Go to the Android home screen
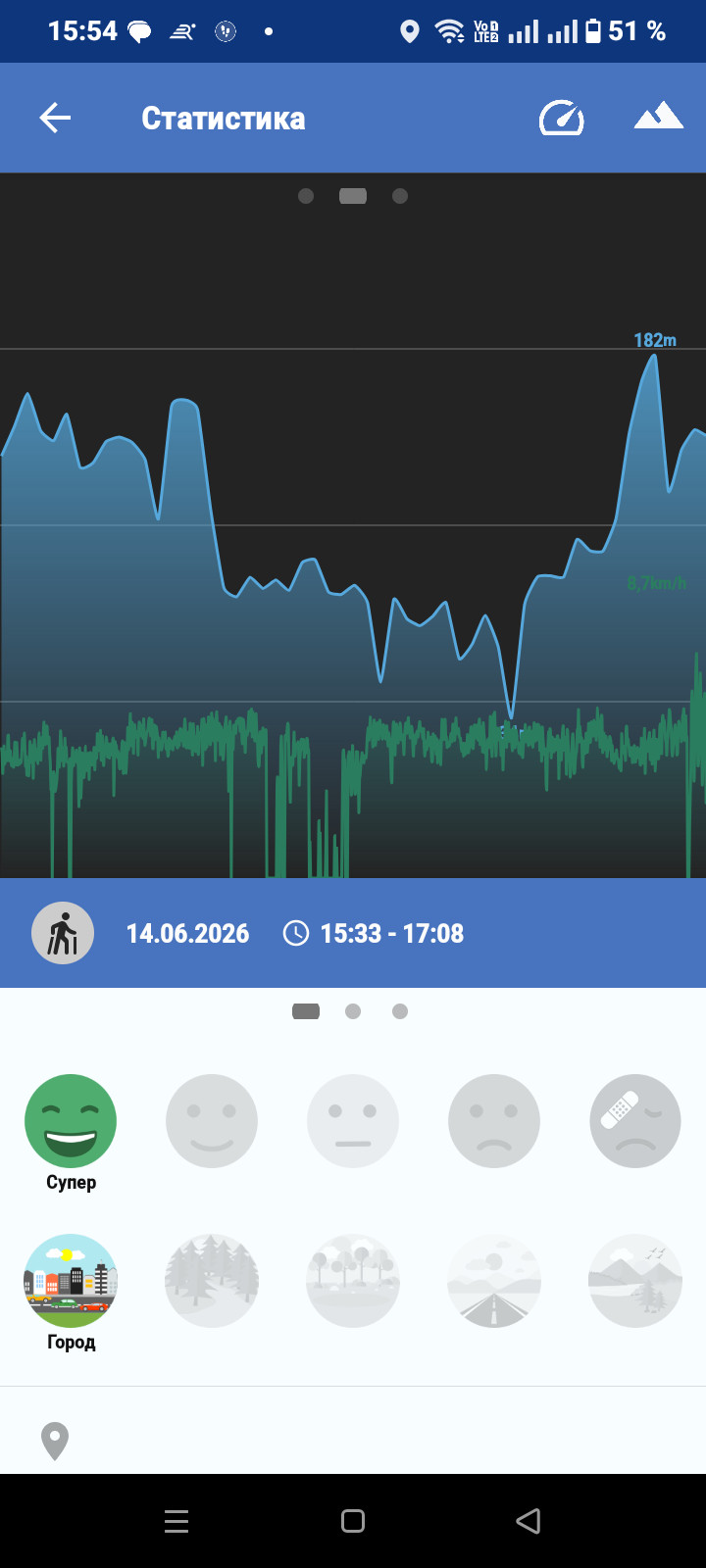 [353, 1521]
